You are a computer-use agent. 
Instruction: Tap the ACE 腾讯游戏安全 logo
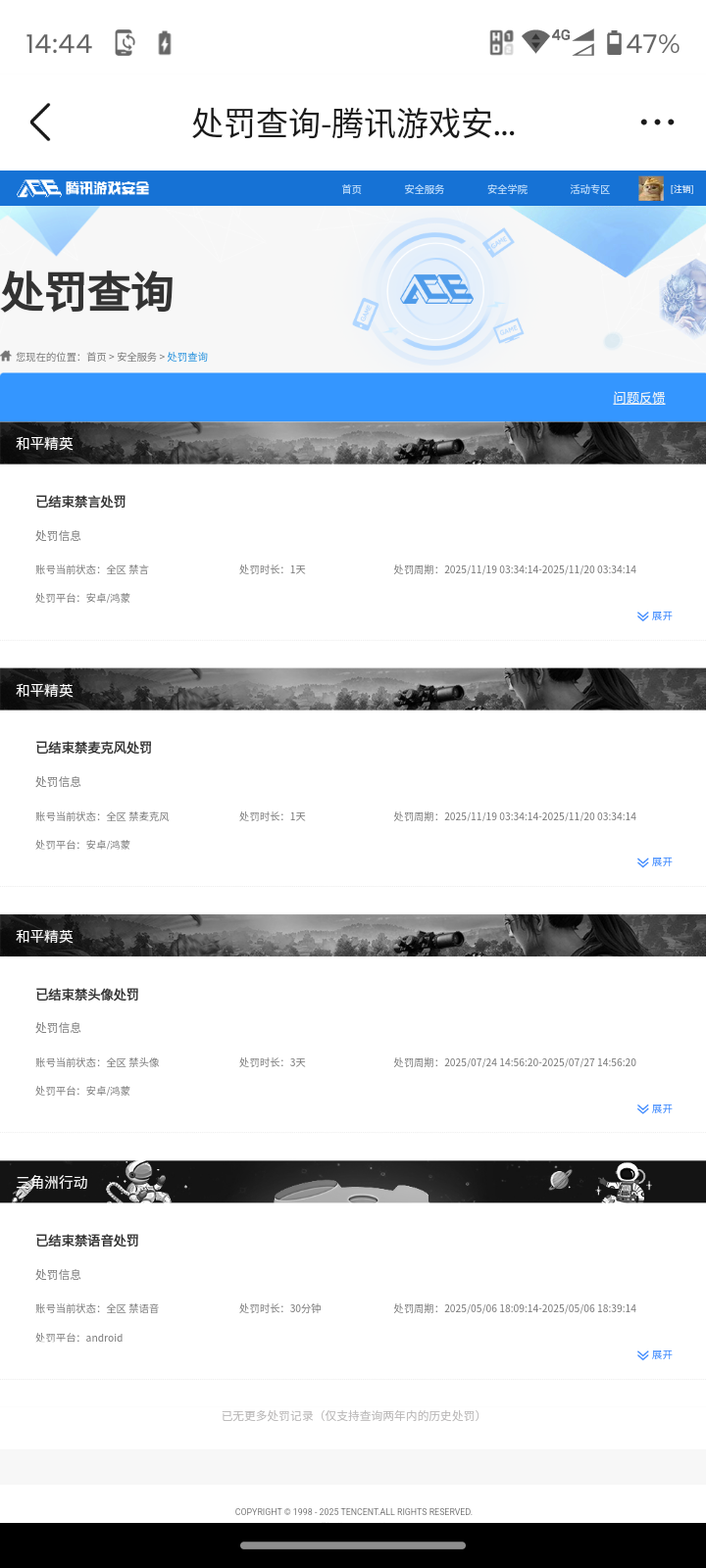tap(83, 188)
